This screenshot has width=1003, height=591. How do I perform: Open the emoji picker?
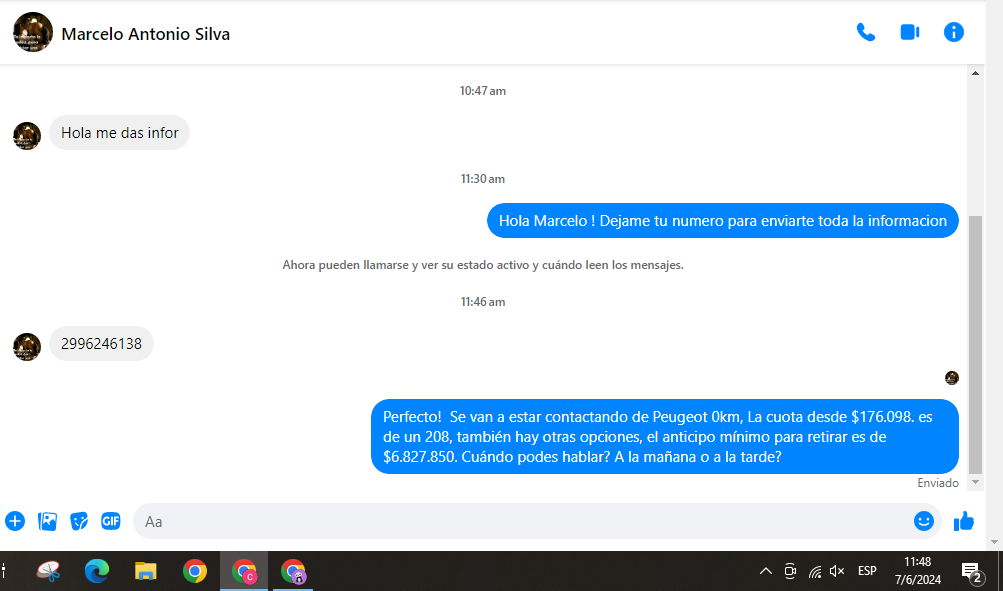[923, 521]
